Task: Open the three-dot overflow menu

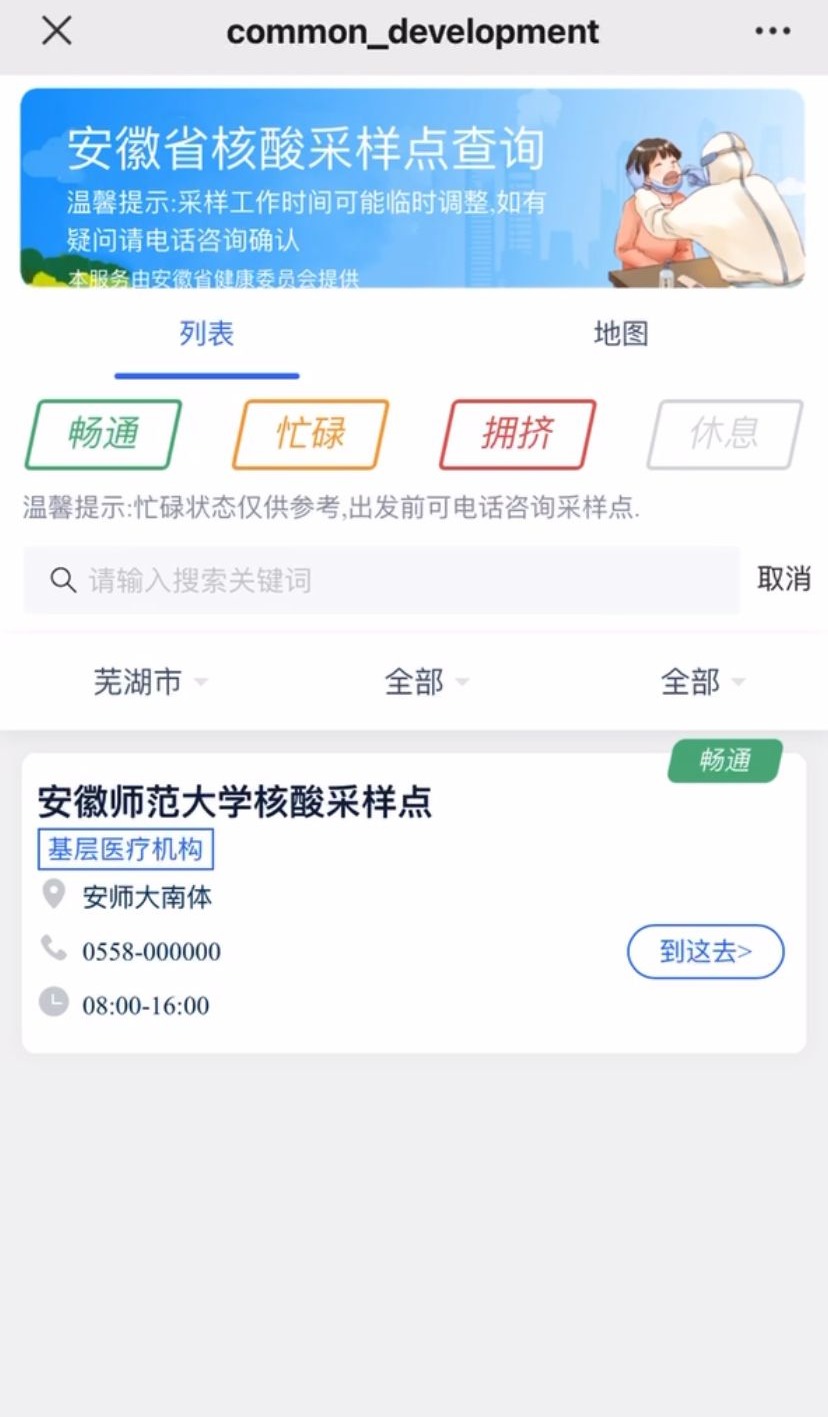Action: pos(772,32)
